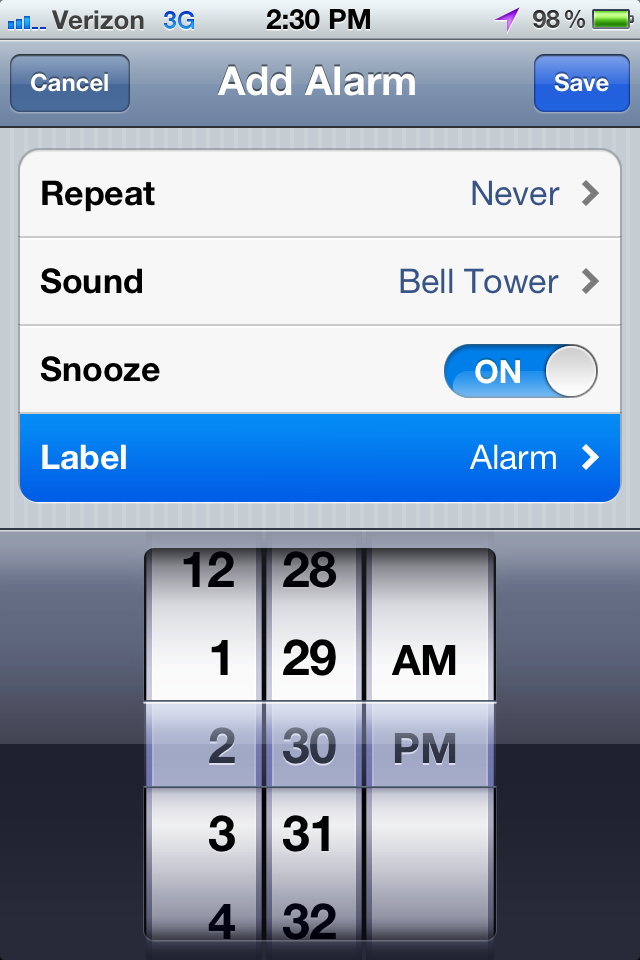Viewport: 640px width, 960px height.
Task: Cancel adding the alarm
Action: (69, 83)
